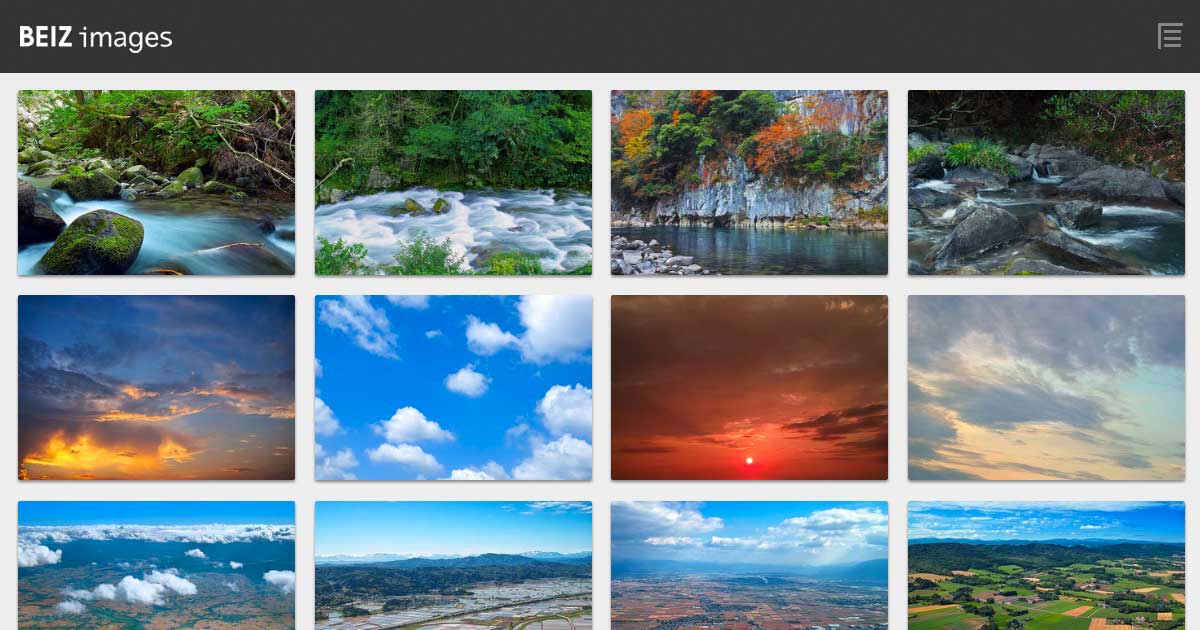Select the pastel gray cloud sky photo

[1046, 387]
